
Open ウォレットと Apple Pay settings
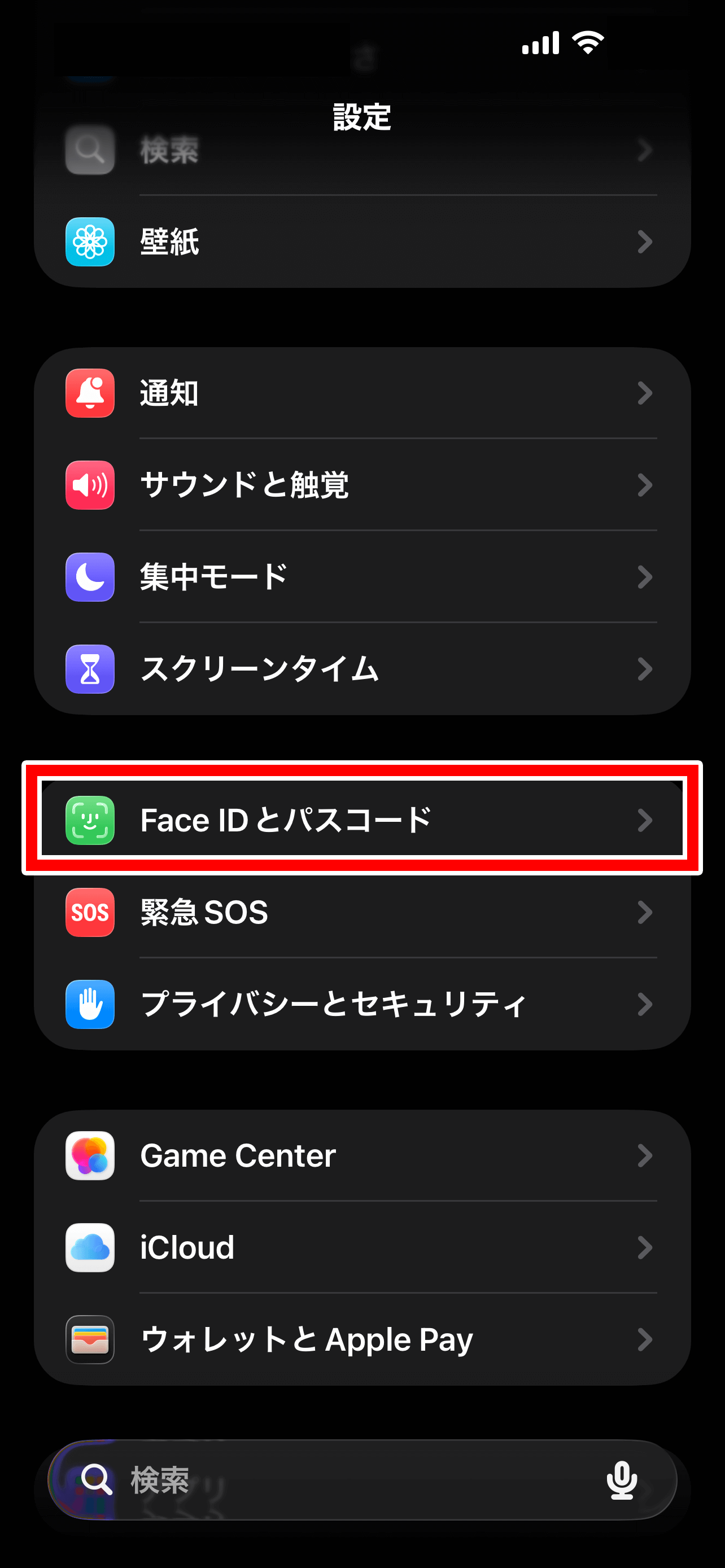(x=361, y=1339)
